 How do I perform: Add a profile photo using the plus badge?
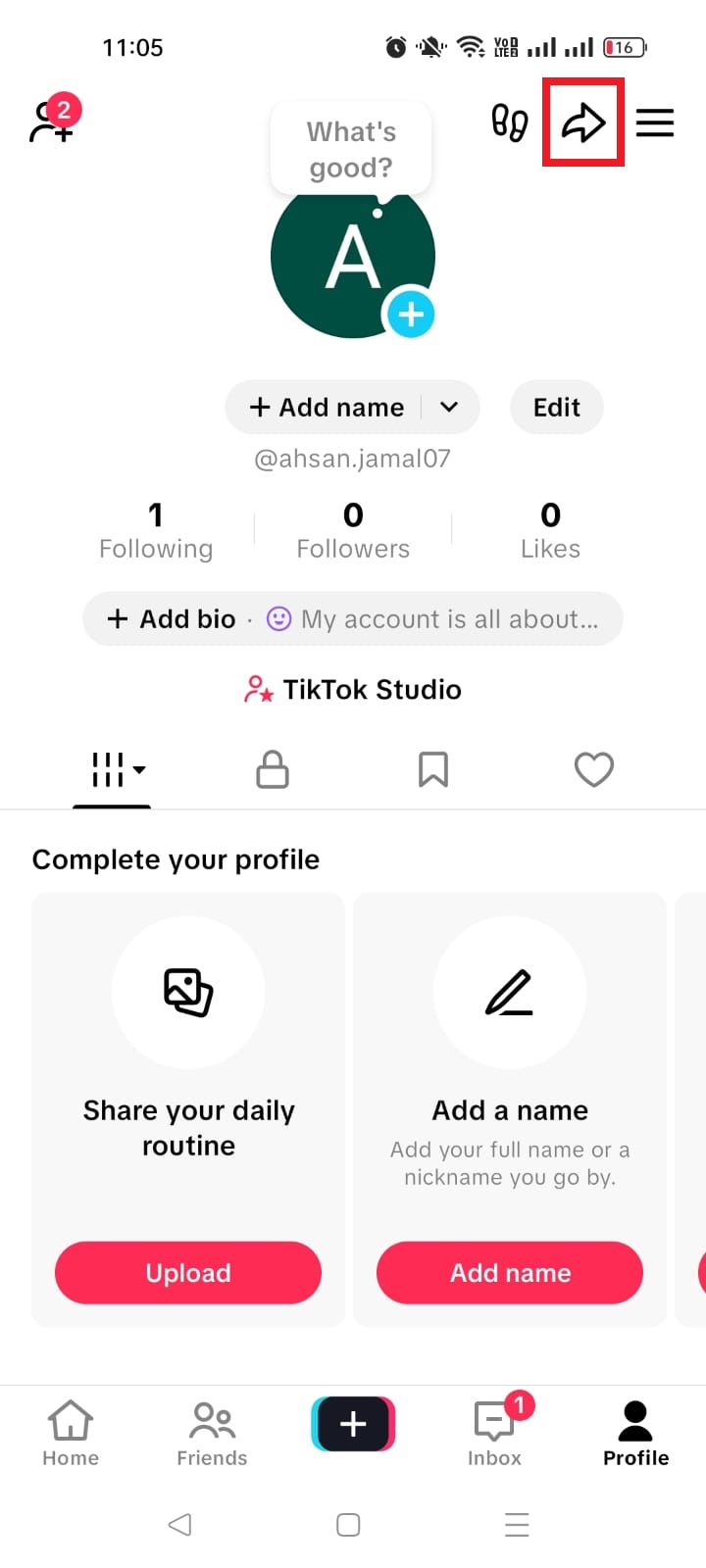click(411, 314)
